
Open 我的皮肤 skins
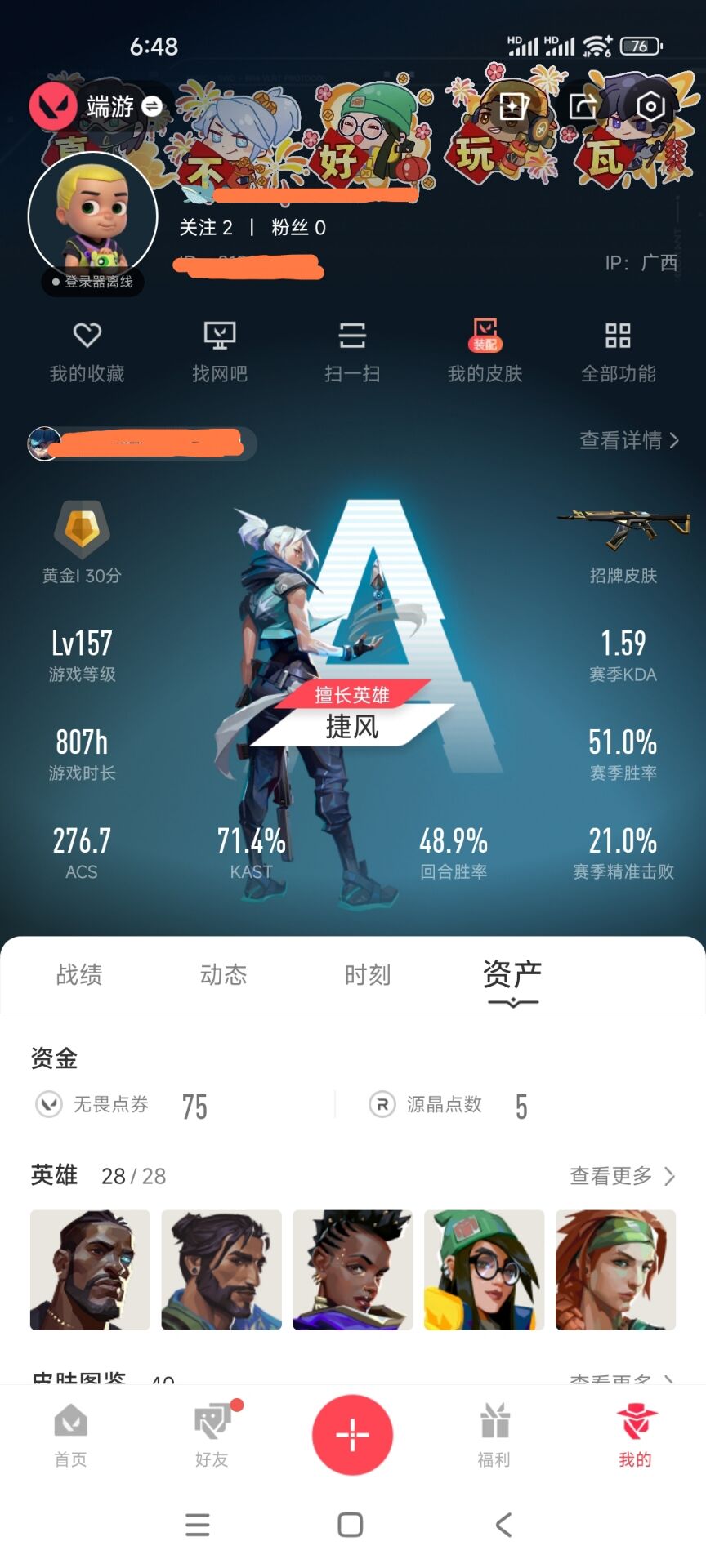485,351
